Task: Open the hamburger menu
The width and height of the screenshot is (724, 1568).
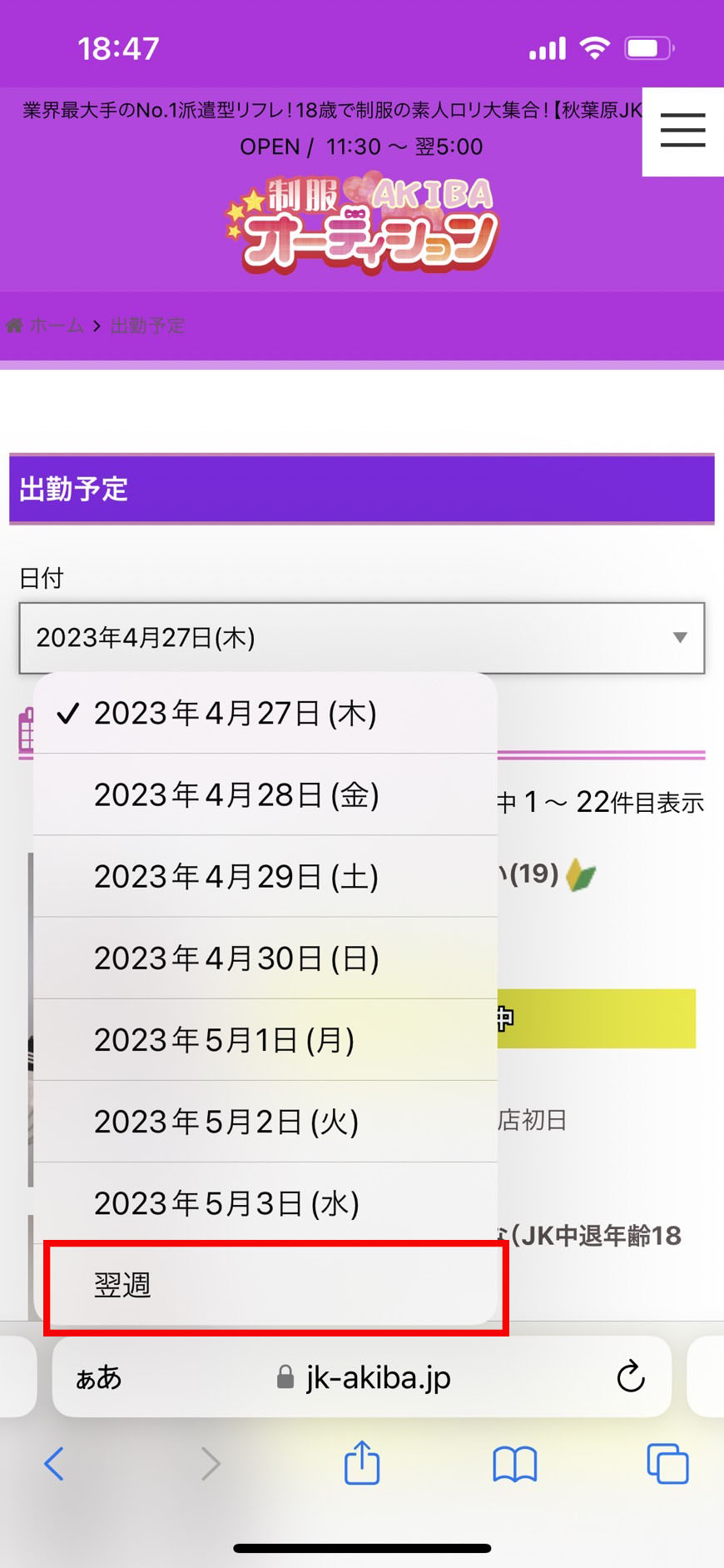Action: pos(682,132)
